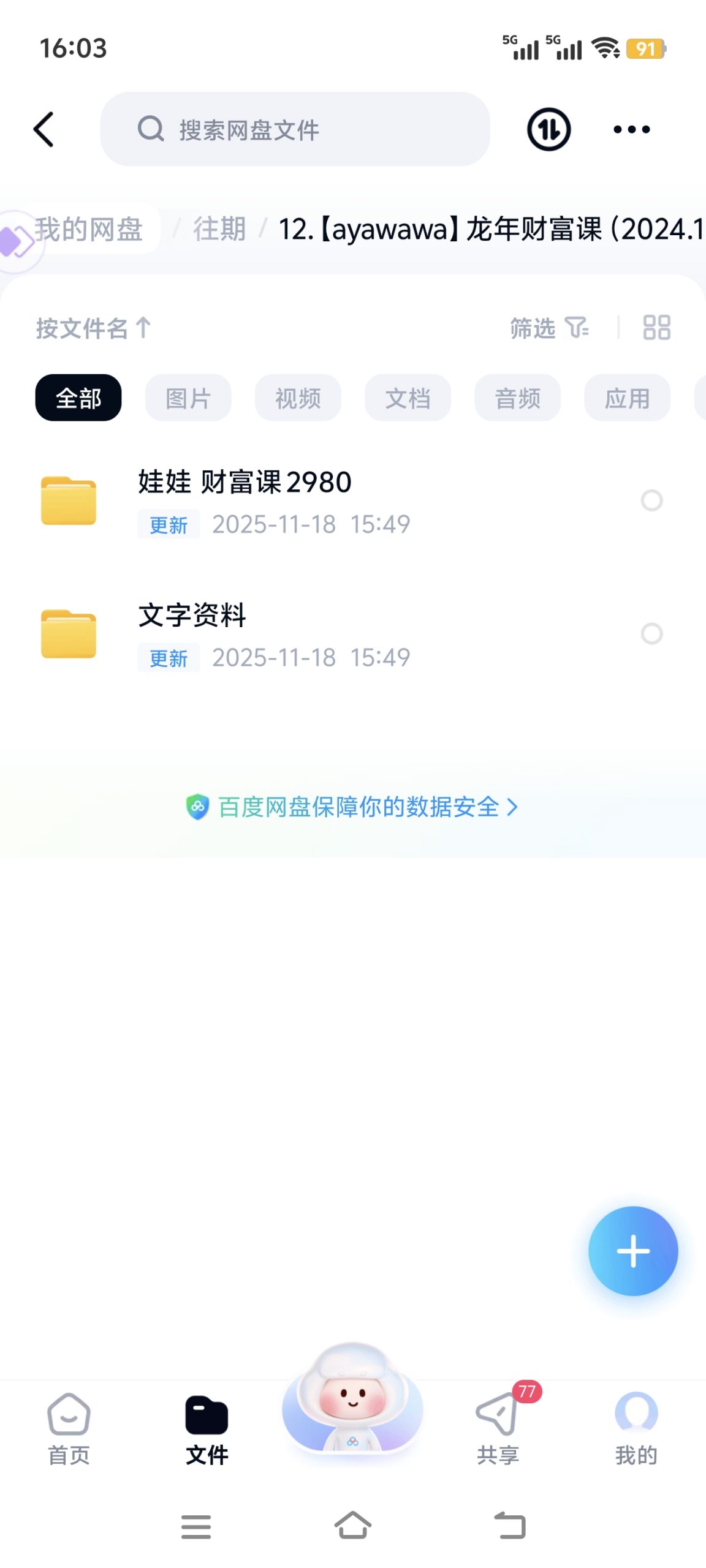
Task: Go to the 往期 breadcrumb folder
Action: point(219,229)
